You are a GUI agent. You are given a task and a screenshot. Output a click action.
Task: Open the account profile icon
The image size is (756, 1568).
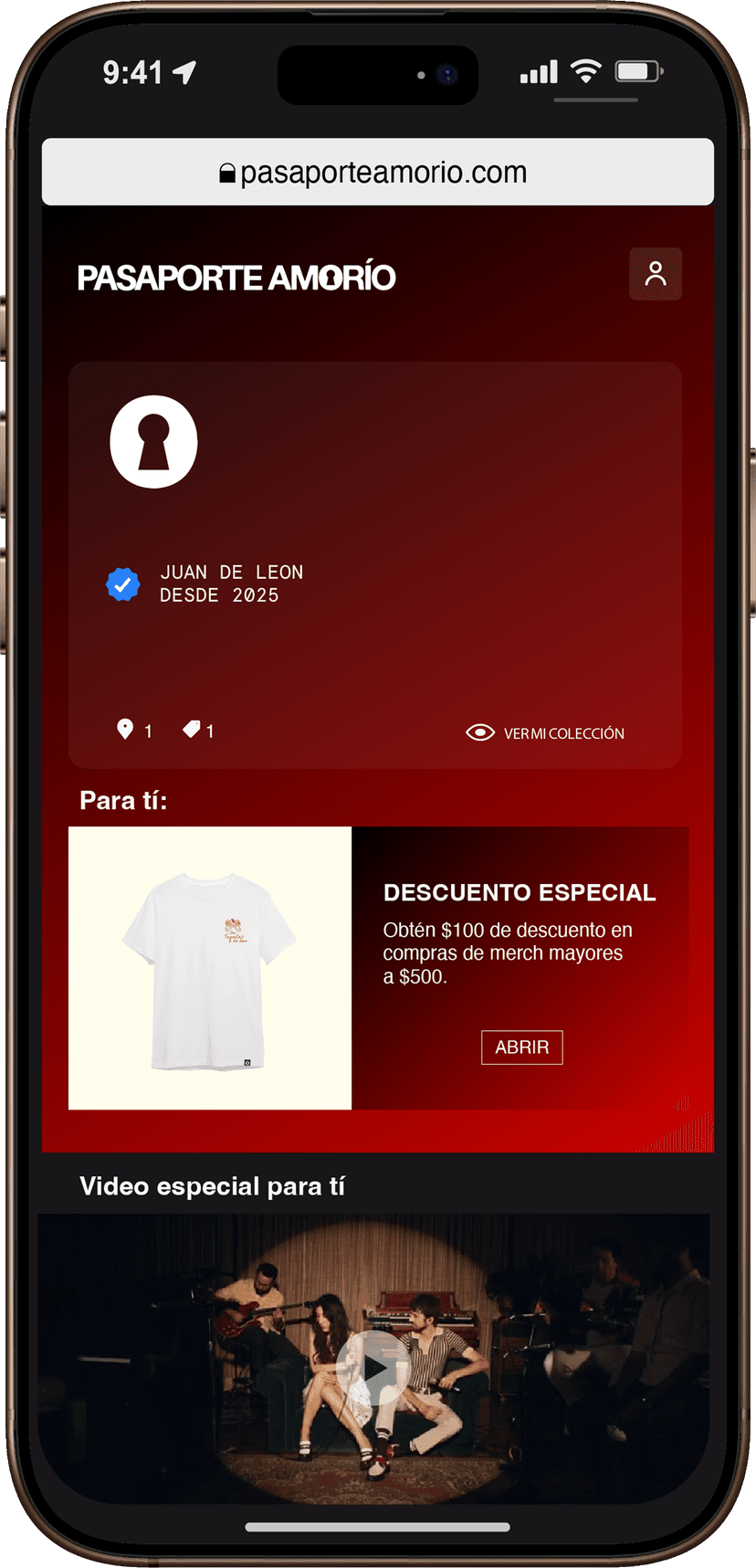click(x=656, y=273)
